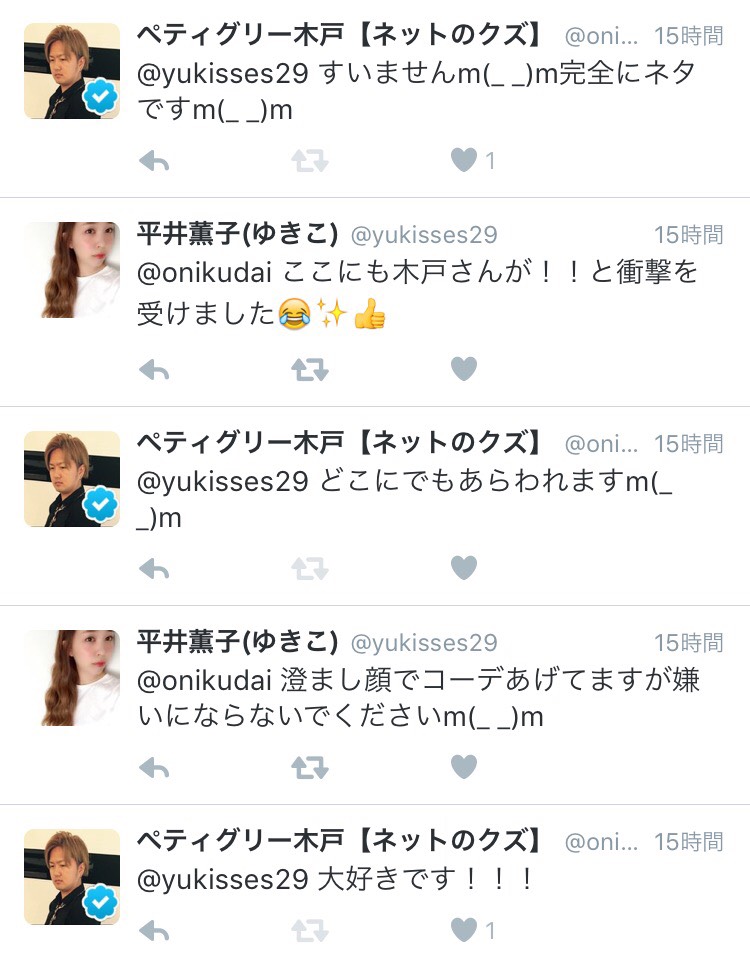
Task: Like the 大好きです！！！ tweet
Action: click(x=463, y=931)
